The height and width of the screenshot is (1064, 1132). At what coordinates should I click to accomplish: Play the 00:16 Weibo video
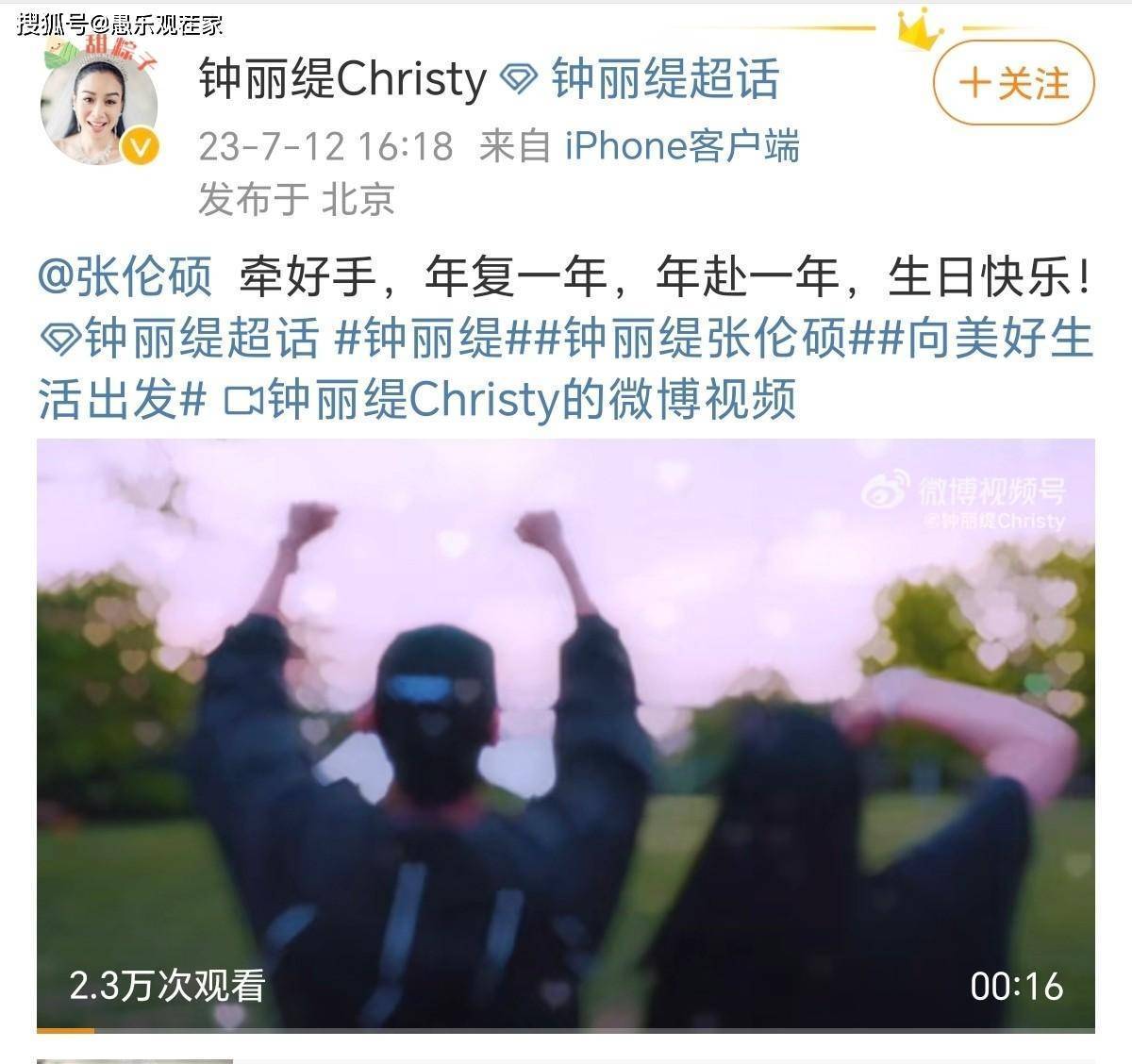click(x=566, y=734)
